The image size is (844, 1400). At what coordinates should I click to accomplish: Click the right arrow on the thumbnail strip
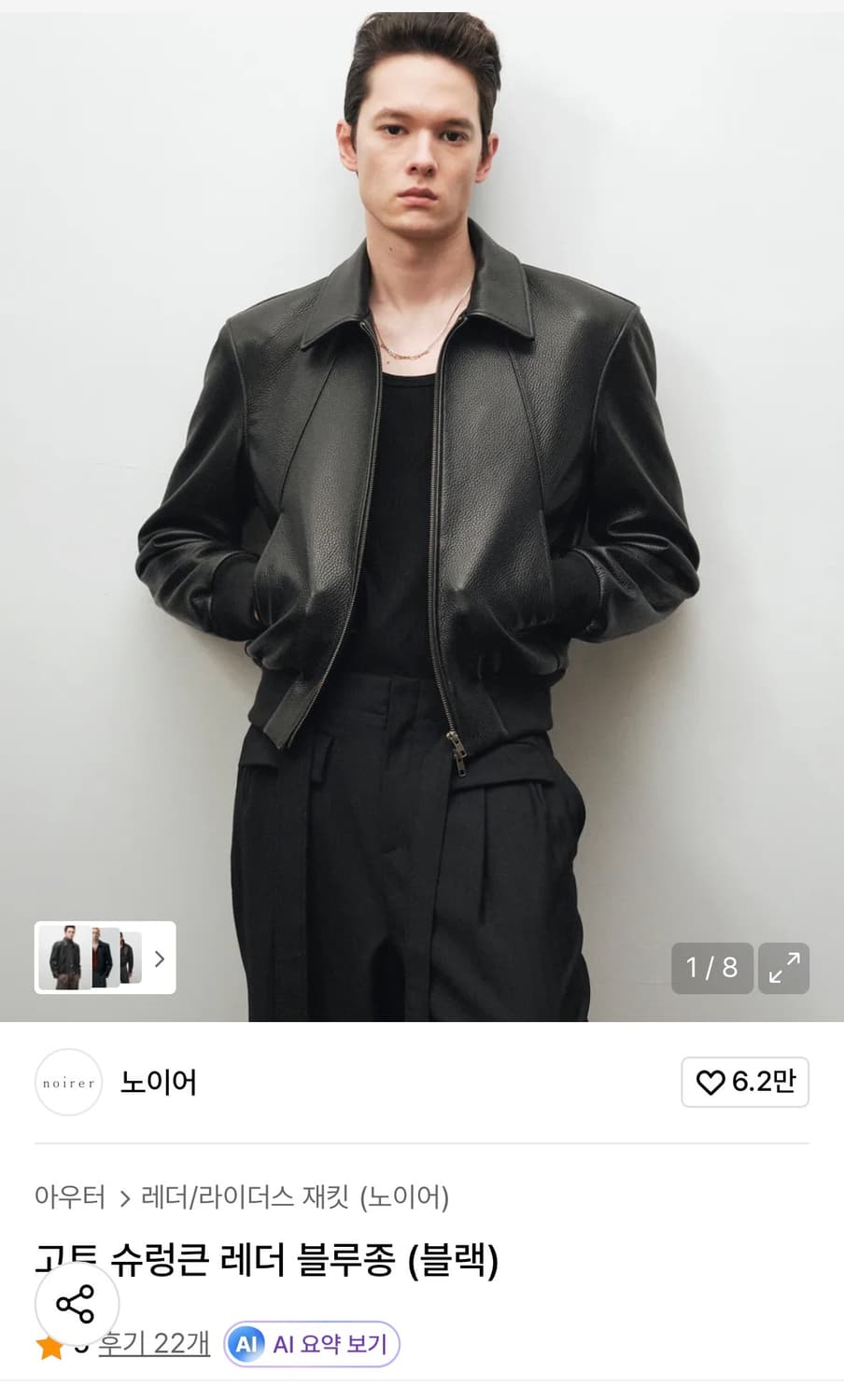tap(159, 959)
